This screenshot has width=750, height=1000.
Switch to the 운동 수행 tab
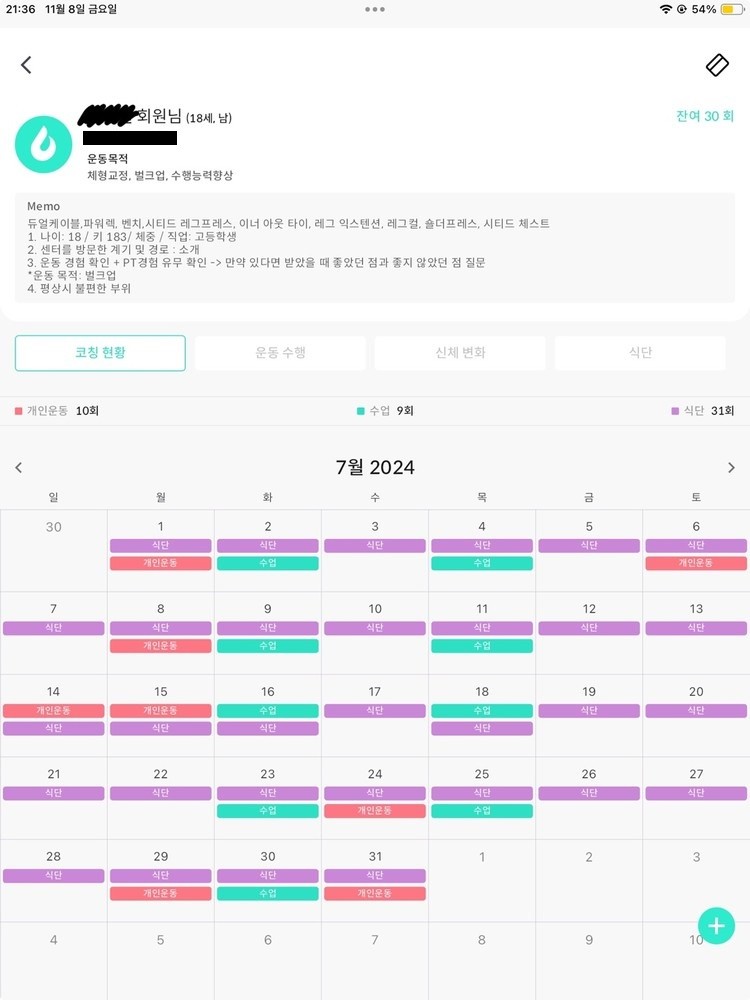pos(280,353)
